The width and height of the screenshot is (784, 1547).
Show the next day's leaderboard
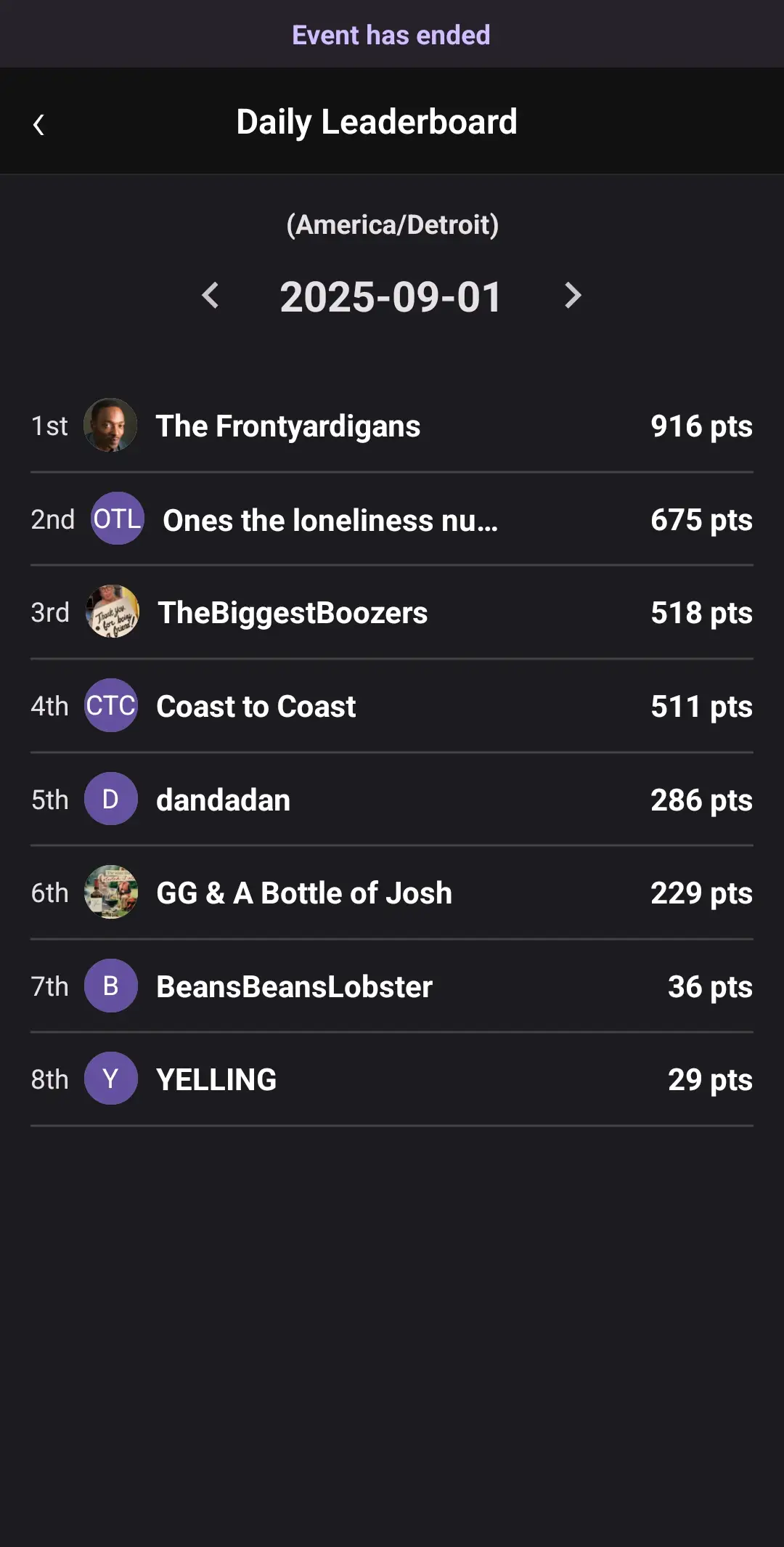(573, 296)
